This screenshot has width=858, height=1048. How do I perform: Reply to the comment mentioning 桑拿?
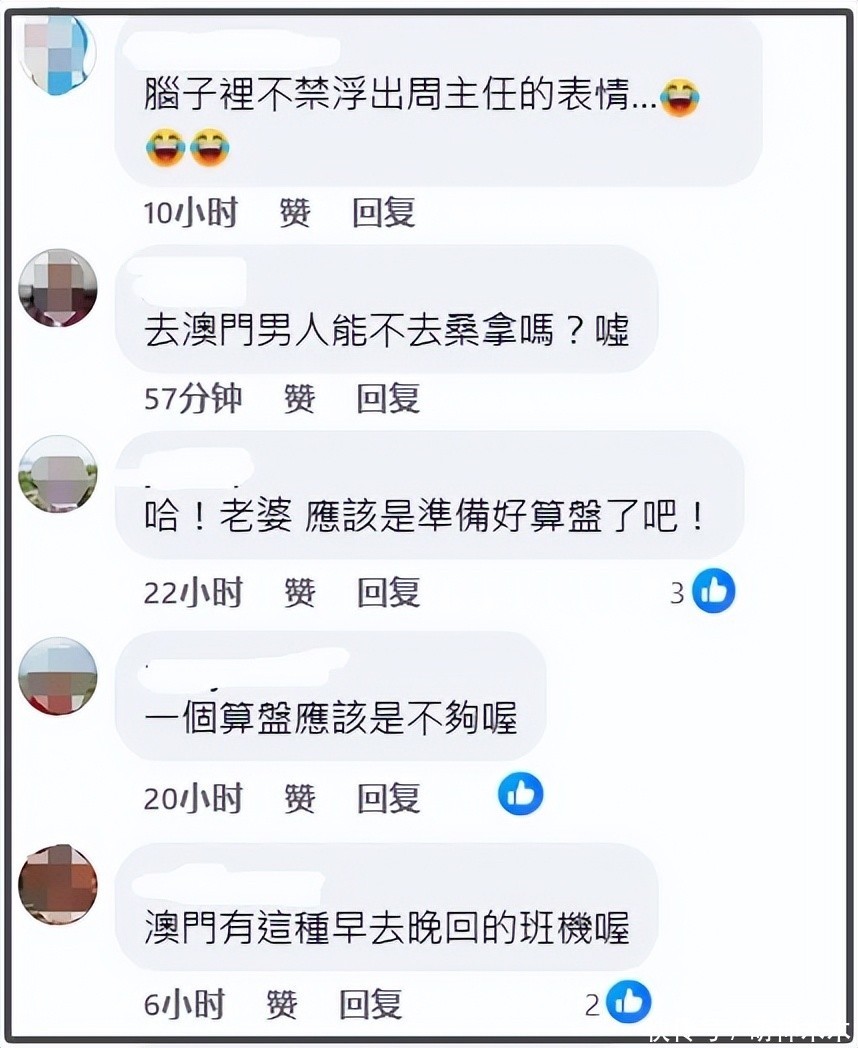click(x=388, y=399)
